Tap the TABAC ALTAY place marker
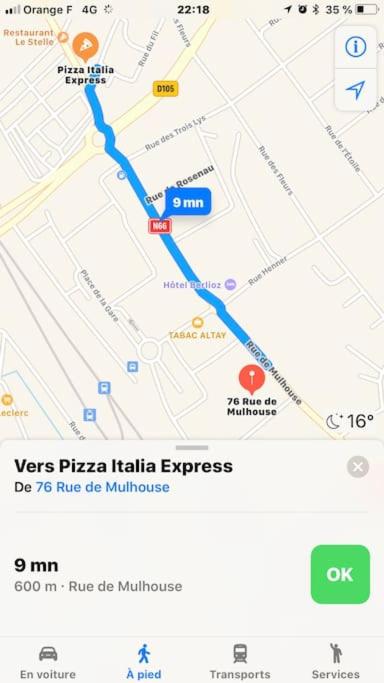Viewport: 384px width, 683px height. [198, 323]
